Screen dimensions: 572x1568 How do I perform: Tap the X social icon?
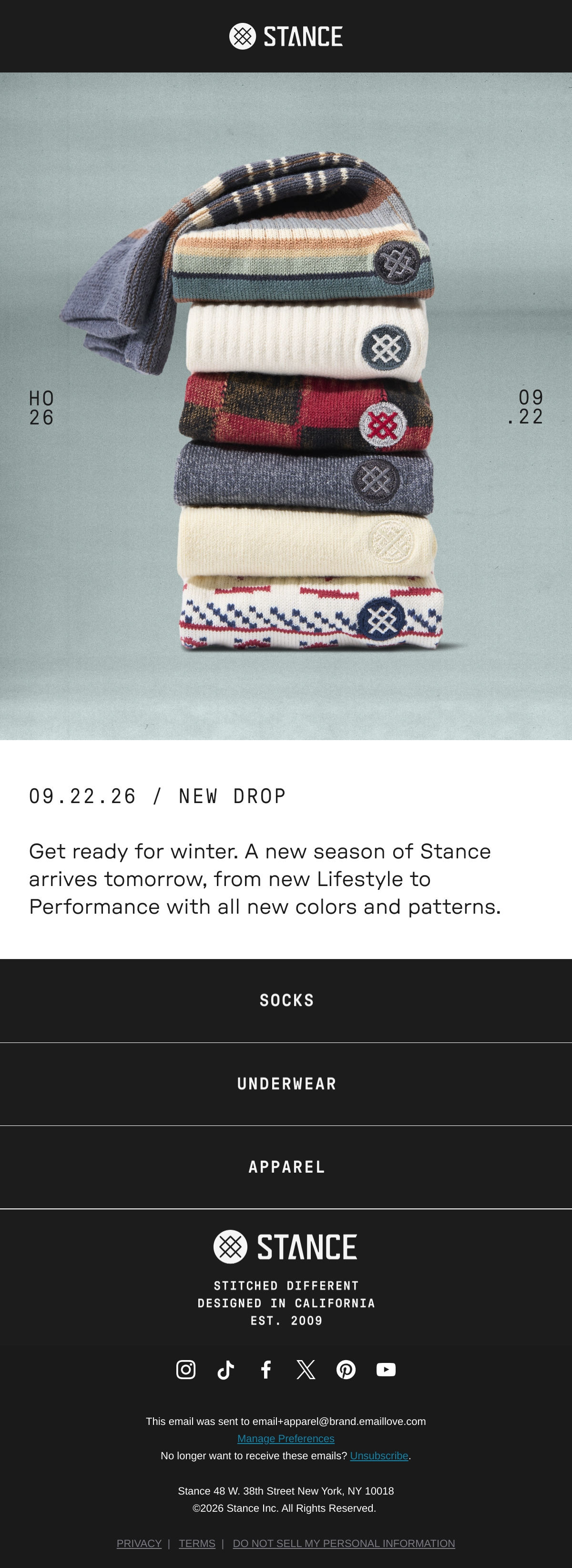pos(306,1370)
